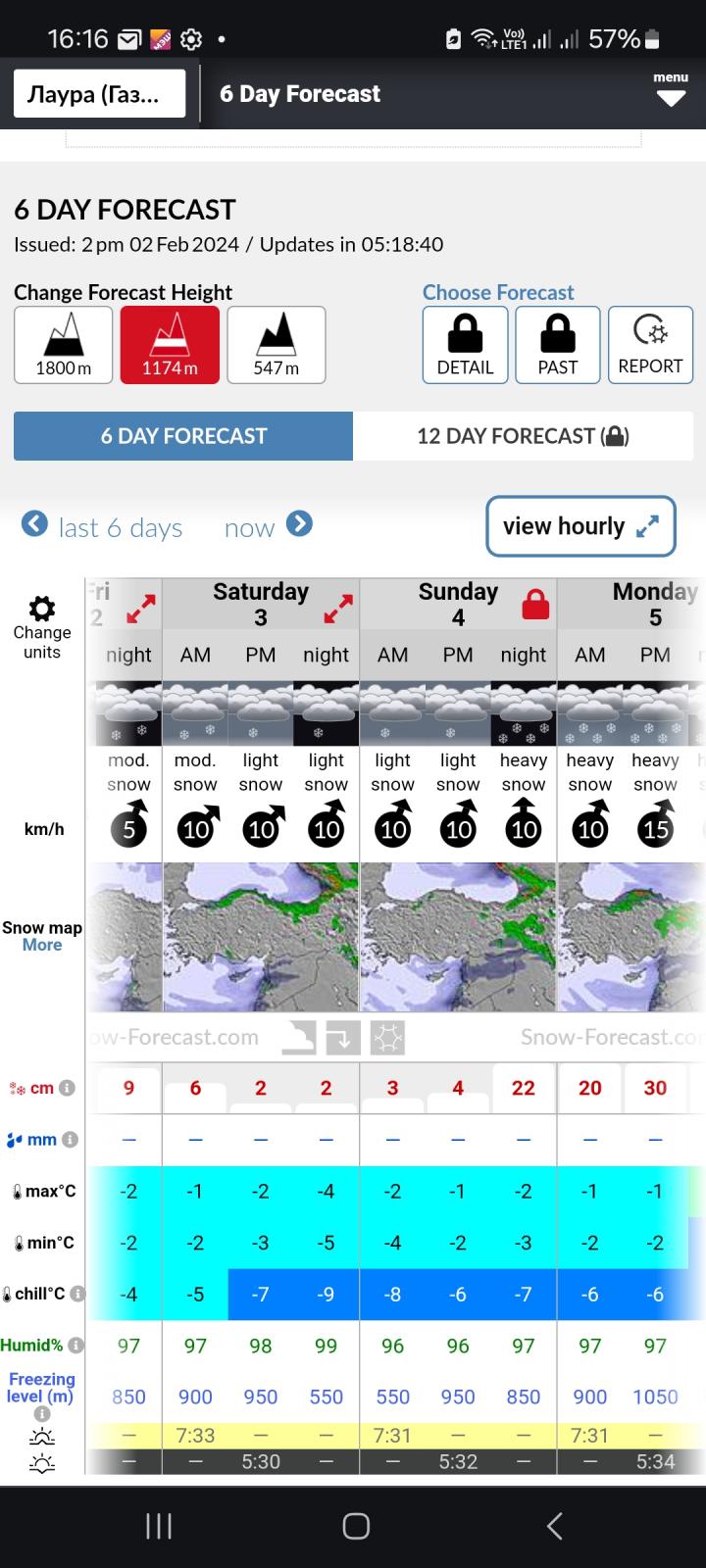Open the Лаура resort selector
Screen dimensions: 706x1568
[x=99, y=94]
